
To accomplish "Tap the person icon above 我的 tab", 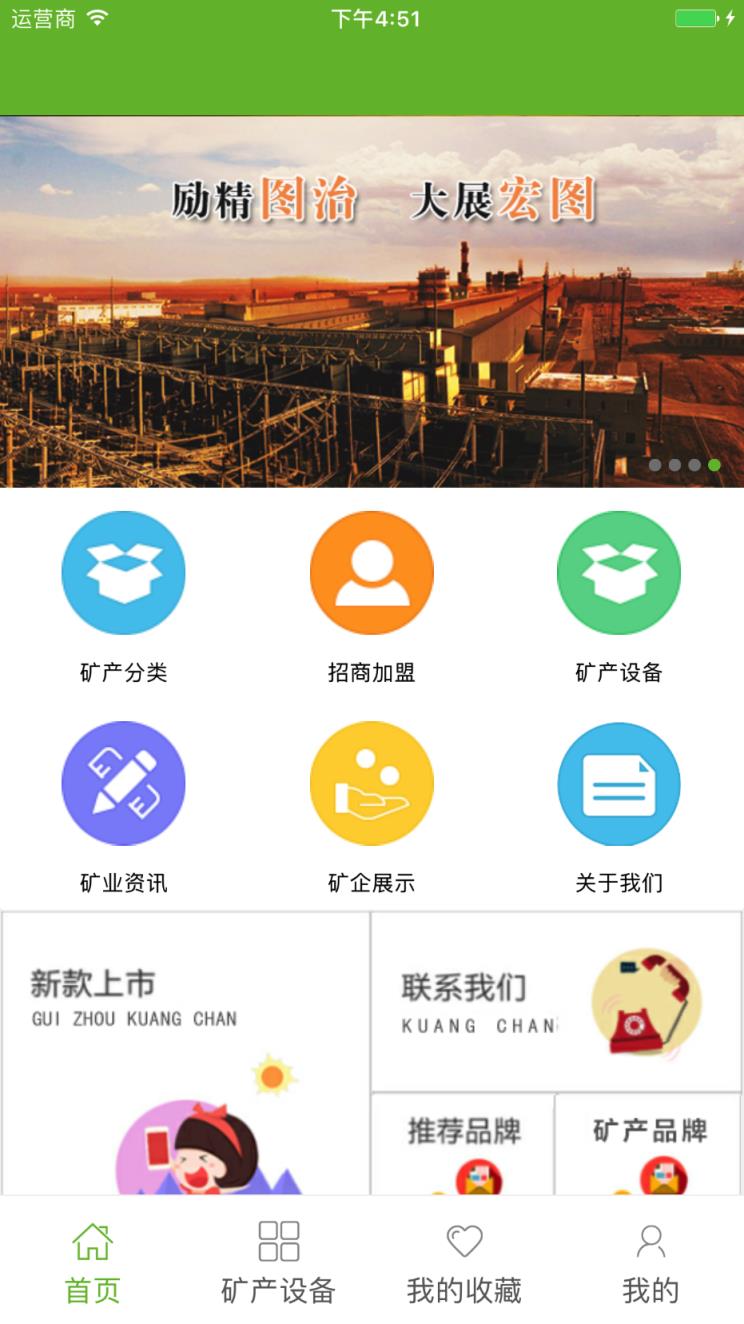I will (652, 1240).
